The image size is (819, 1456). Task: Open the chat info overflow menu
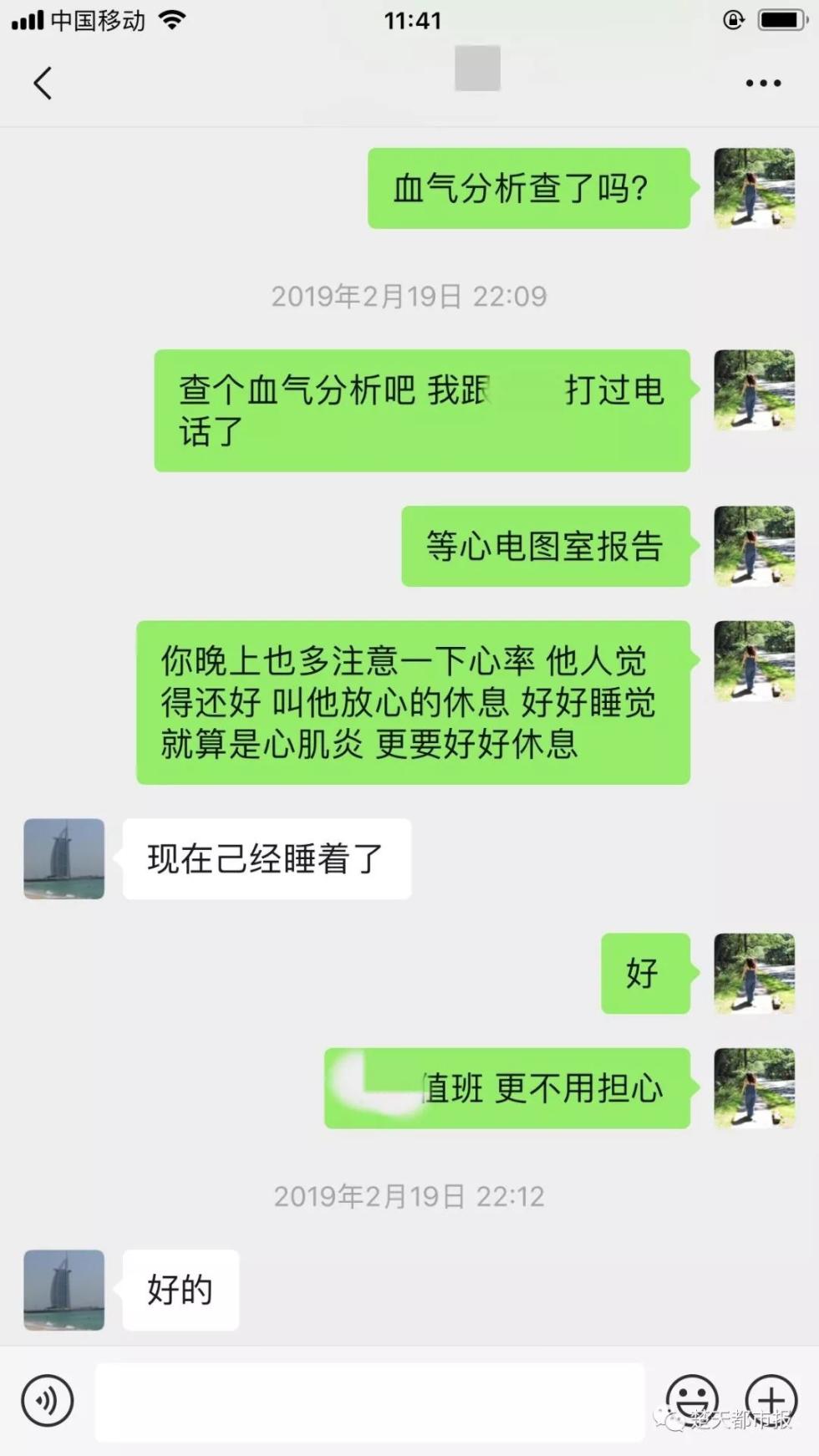pos(762,83)
